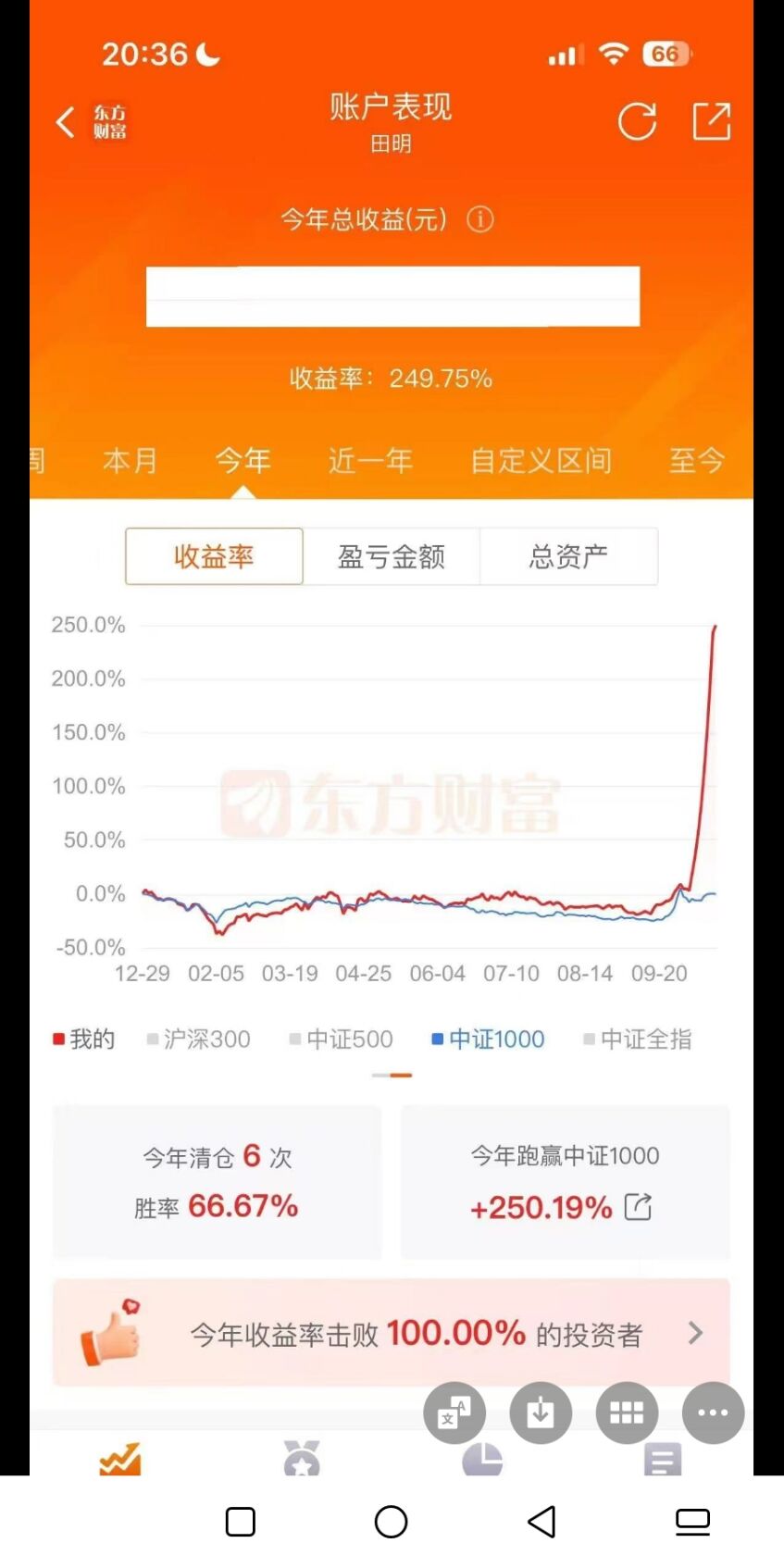Show the 盈亏金额 chart

(392, 556)
